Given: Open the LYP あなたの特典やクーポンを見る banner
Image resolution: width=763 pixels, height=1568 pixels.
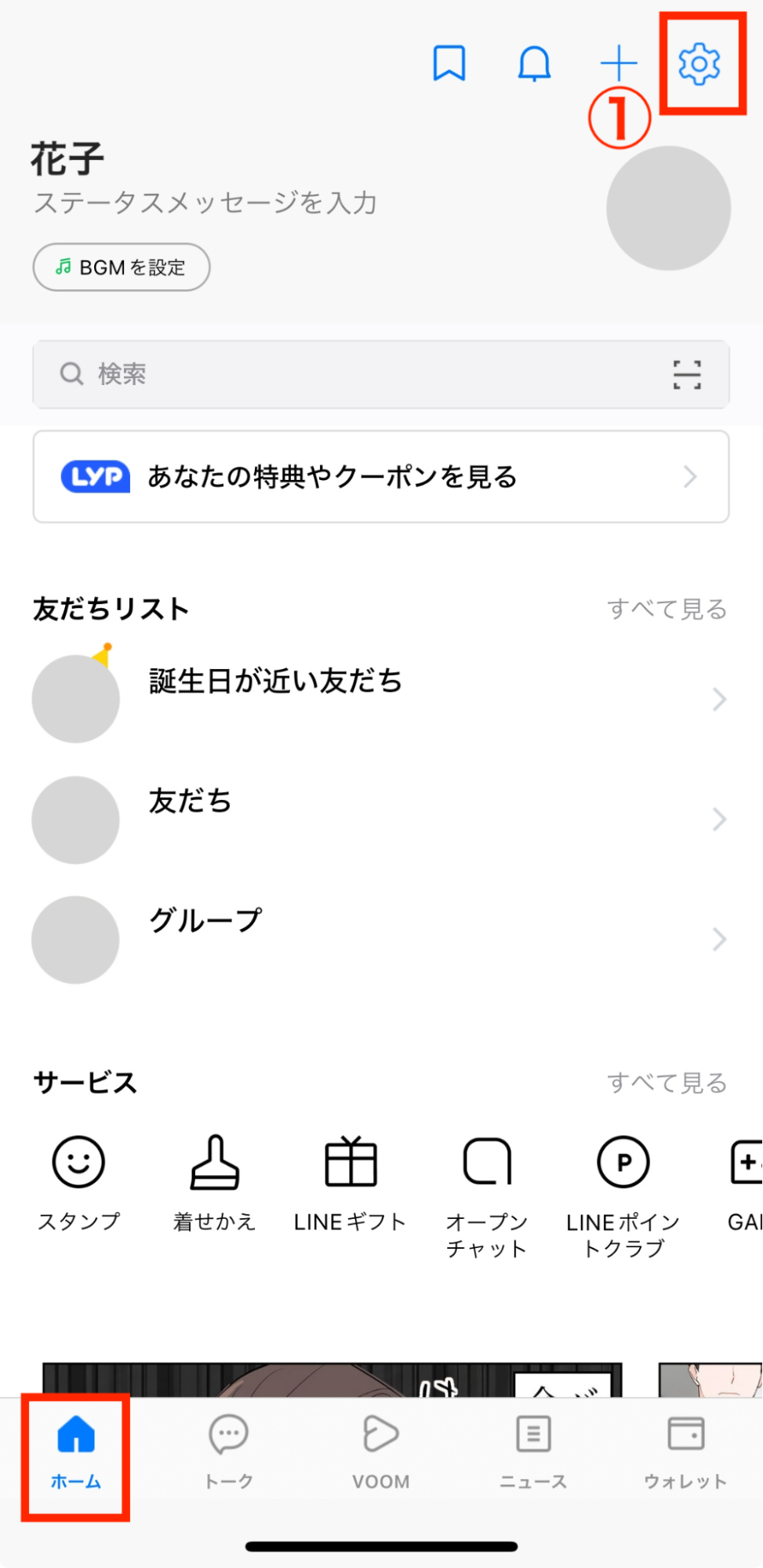Looking at the screenshot, I should (x=381, y=477).
